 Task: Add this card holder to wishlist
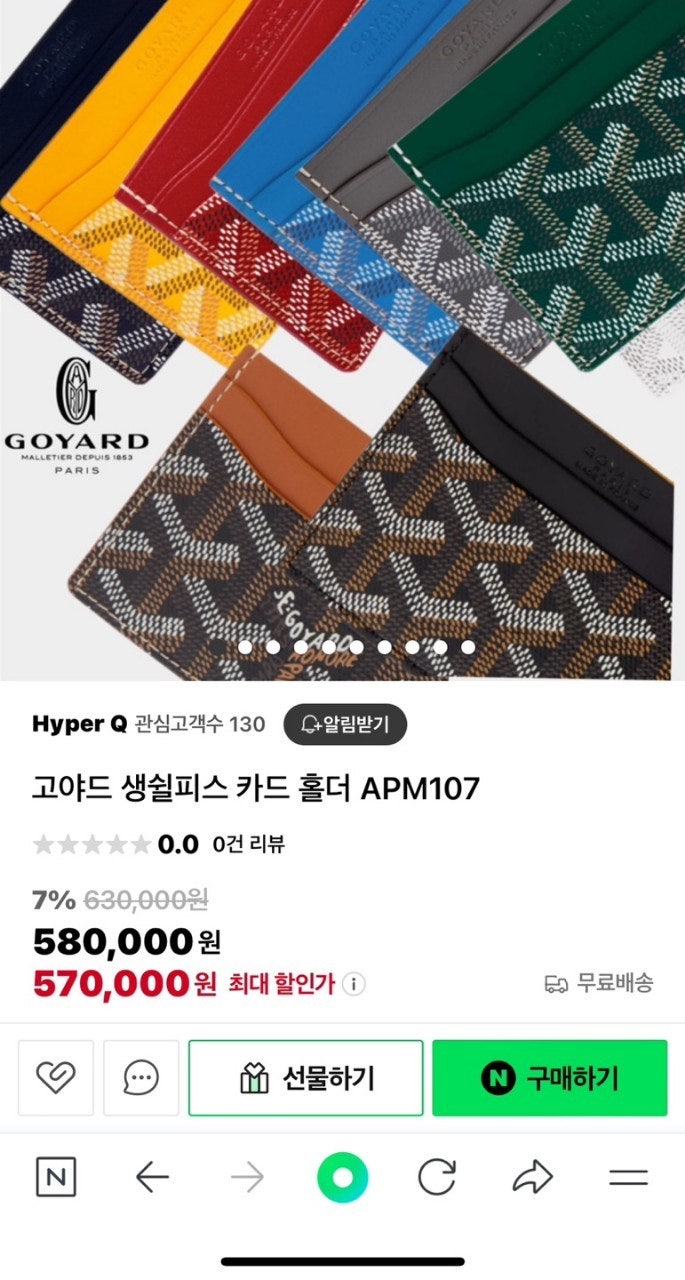click(56, 1078)
